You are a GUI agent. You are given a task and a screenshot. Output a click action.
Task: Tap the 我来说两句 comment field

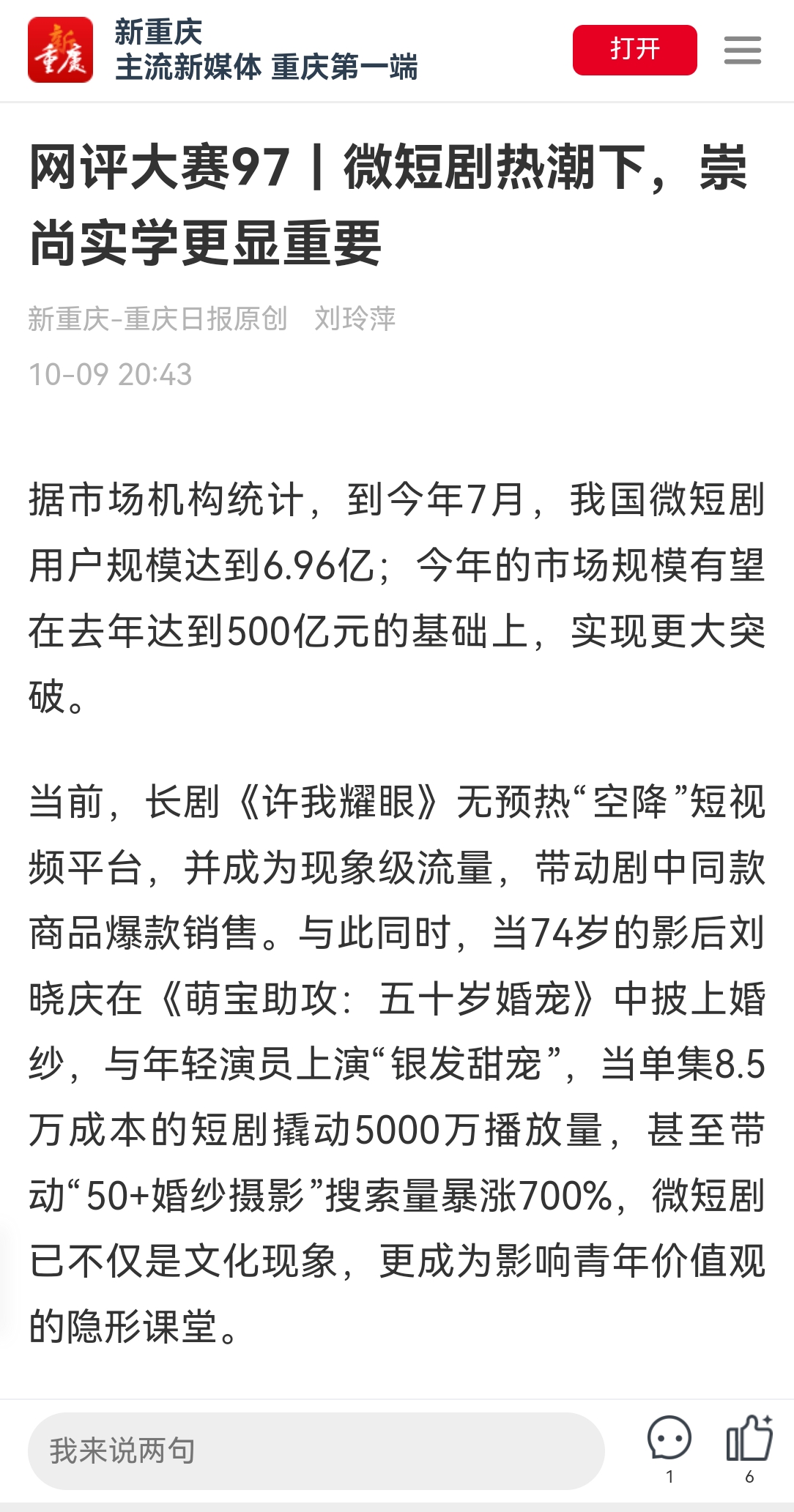(316, 1450)
